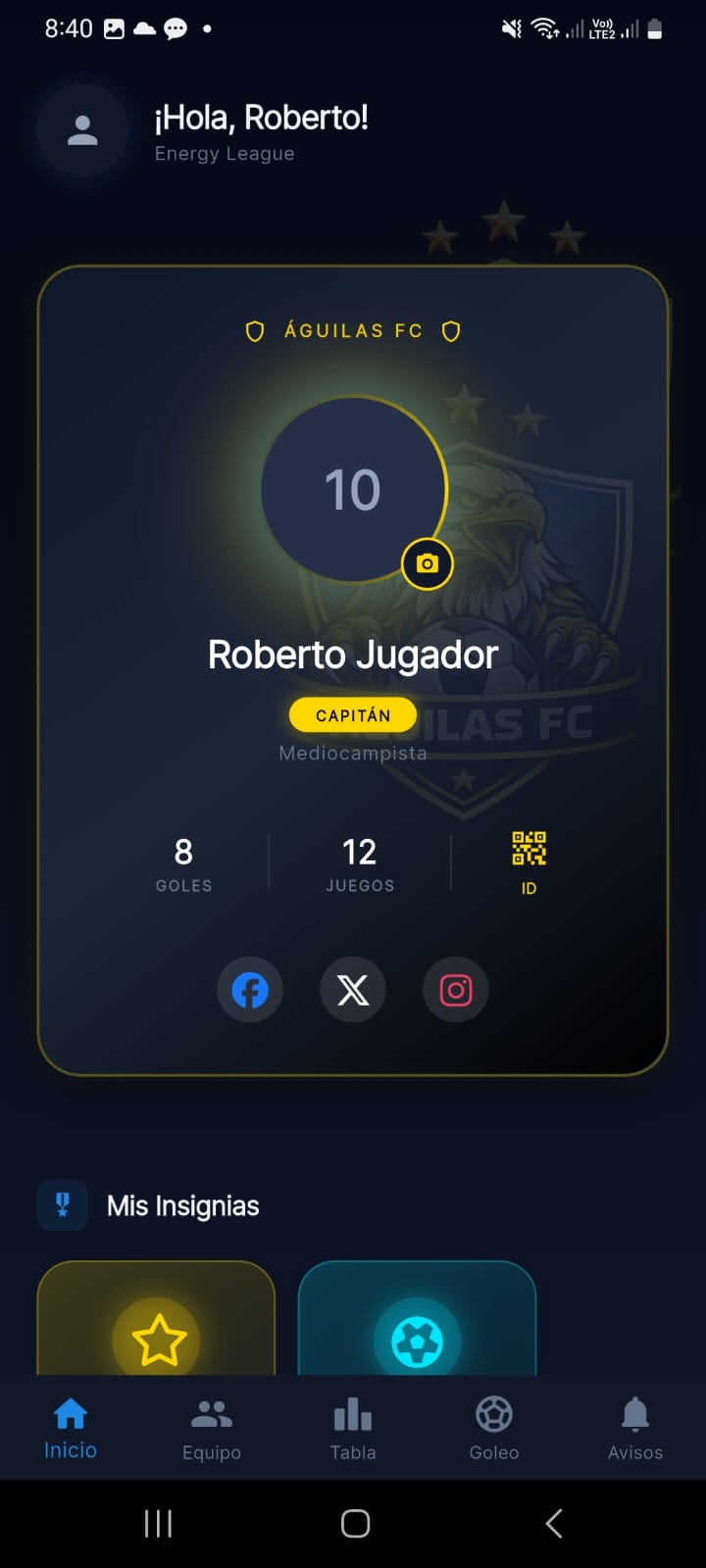This screenshot has width=706, height=1568.
Task: Switch to the Goleo tab
Action: (494, 1429)
